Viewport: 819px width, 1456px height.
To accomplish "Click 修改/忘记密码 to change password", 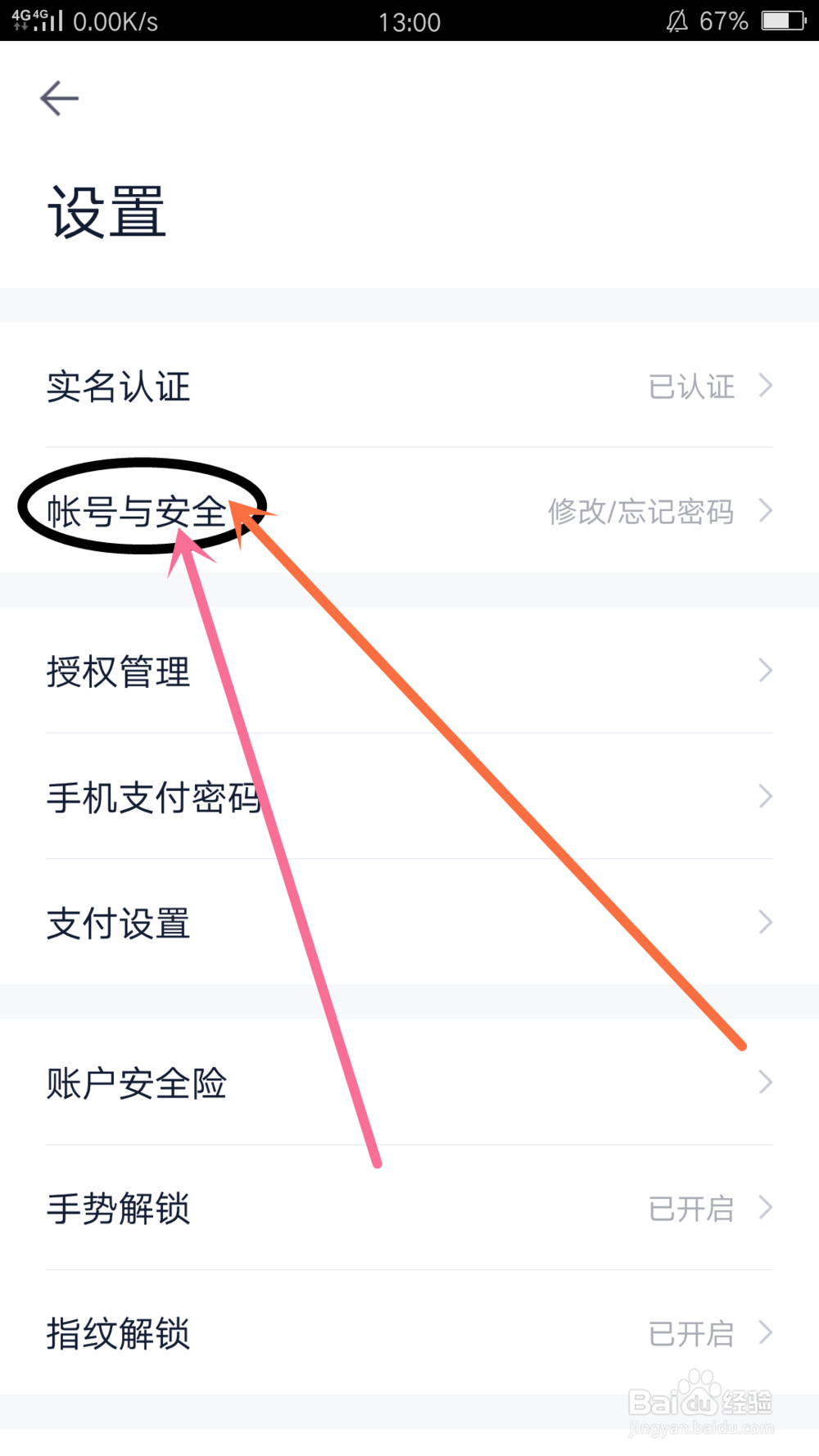I will [x=640, y=513].
